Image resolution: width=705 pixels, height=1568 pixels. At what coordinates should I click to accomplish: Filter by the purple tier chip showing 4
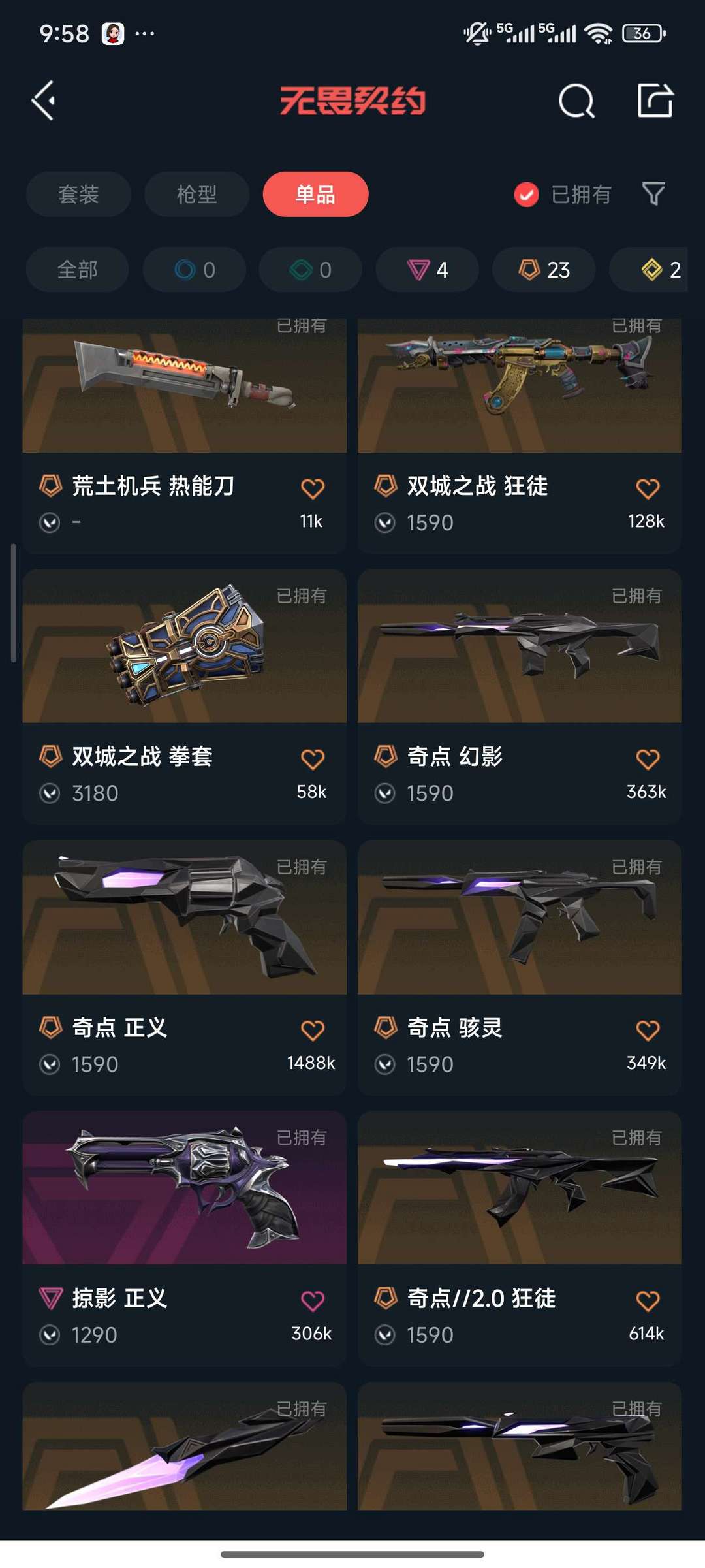427,269
